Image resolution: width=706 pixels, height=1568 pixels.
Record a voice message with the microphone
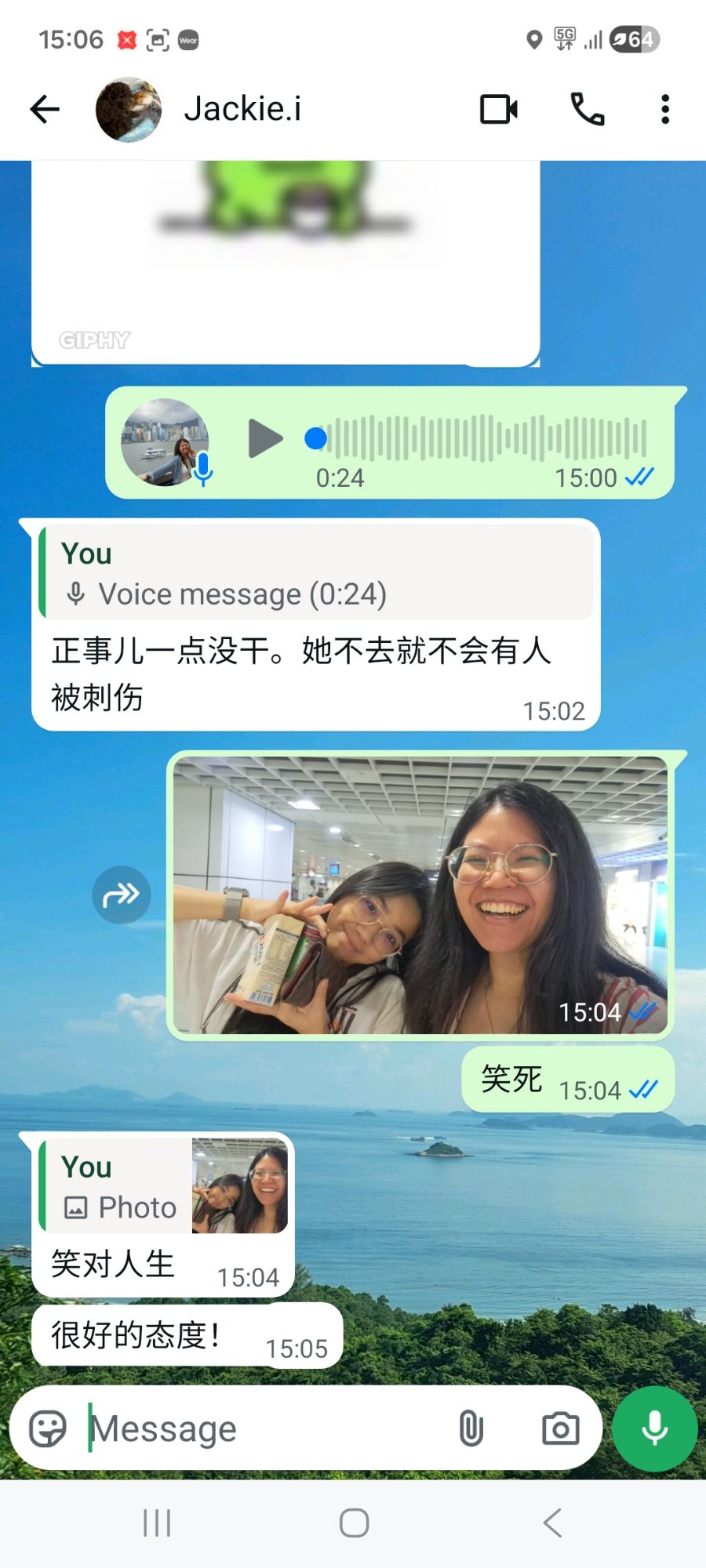[x=654, y=1428]
